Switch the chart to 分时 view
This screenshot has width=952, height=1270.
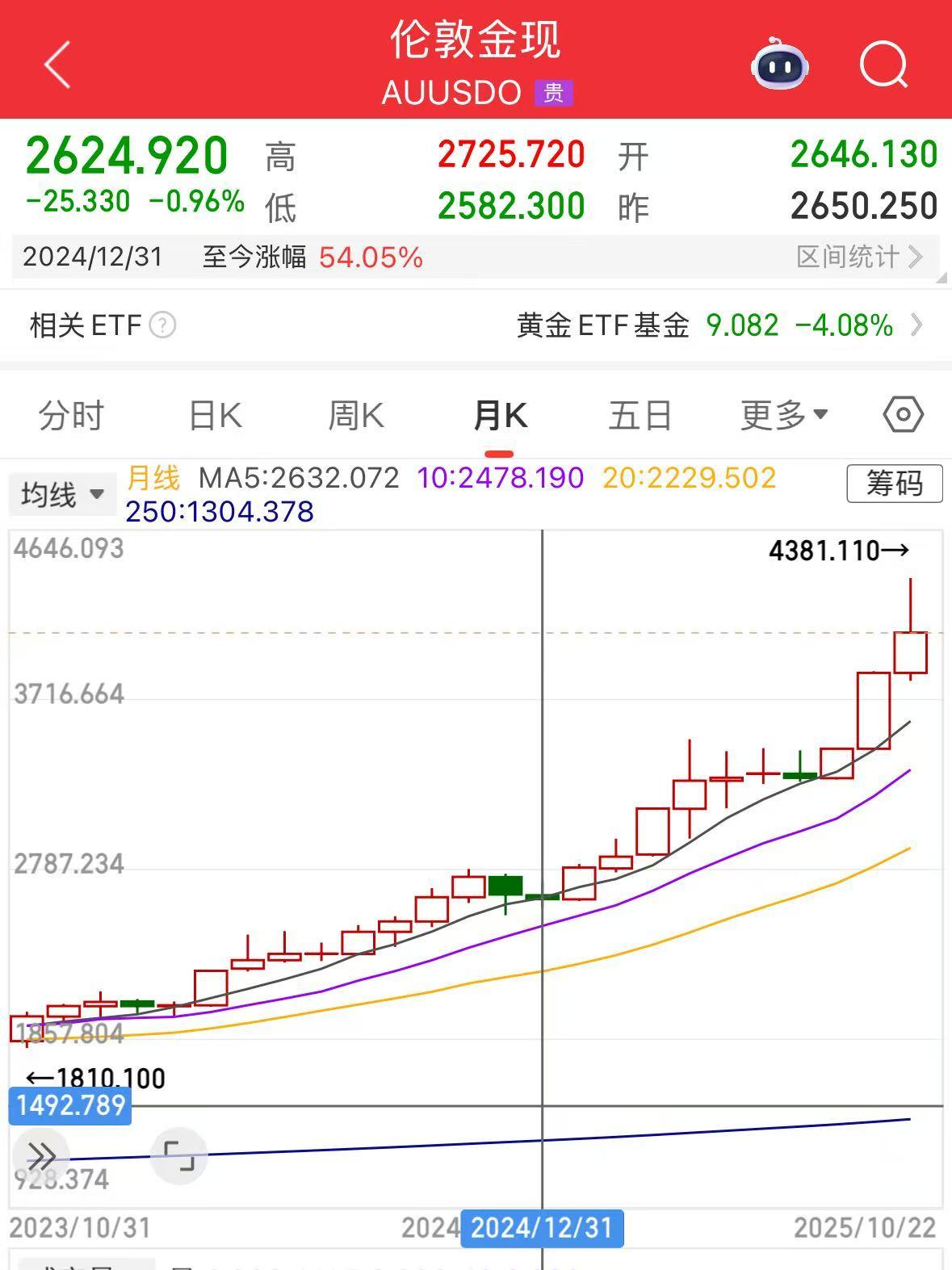tap(71, 414)
